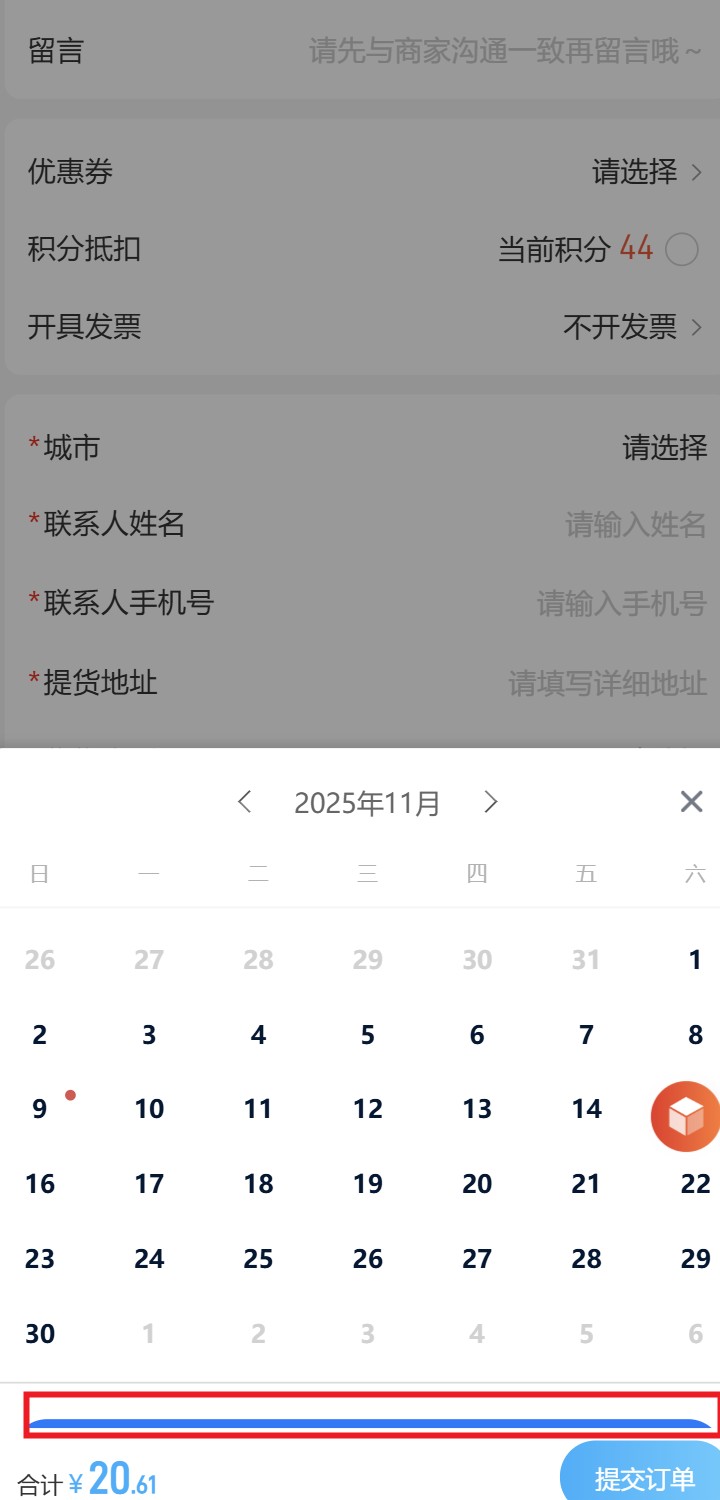Choose November 1 in calendar
The height and width of the screenshot is (1500, 720).
point(695,960)
